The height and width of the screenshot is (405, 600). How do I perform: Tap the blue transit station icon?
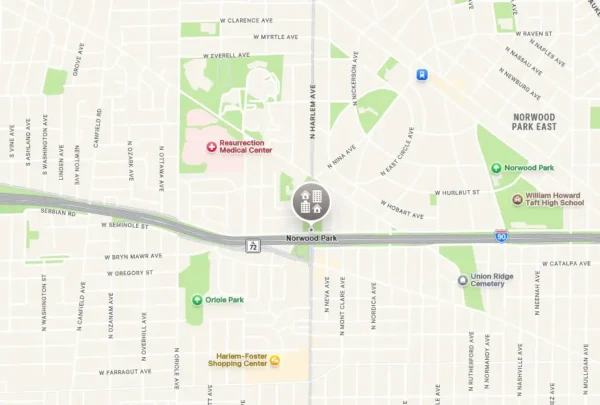(423, 74)
